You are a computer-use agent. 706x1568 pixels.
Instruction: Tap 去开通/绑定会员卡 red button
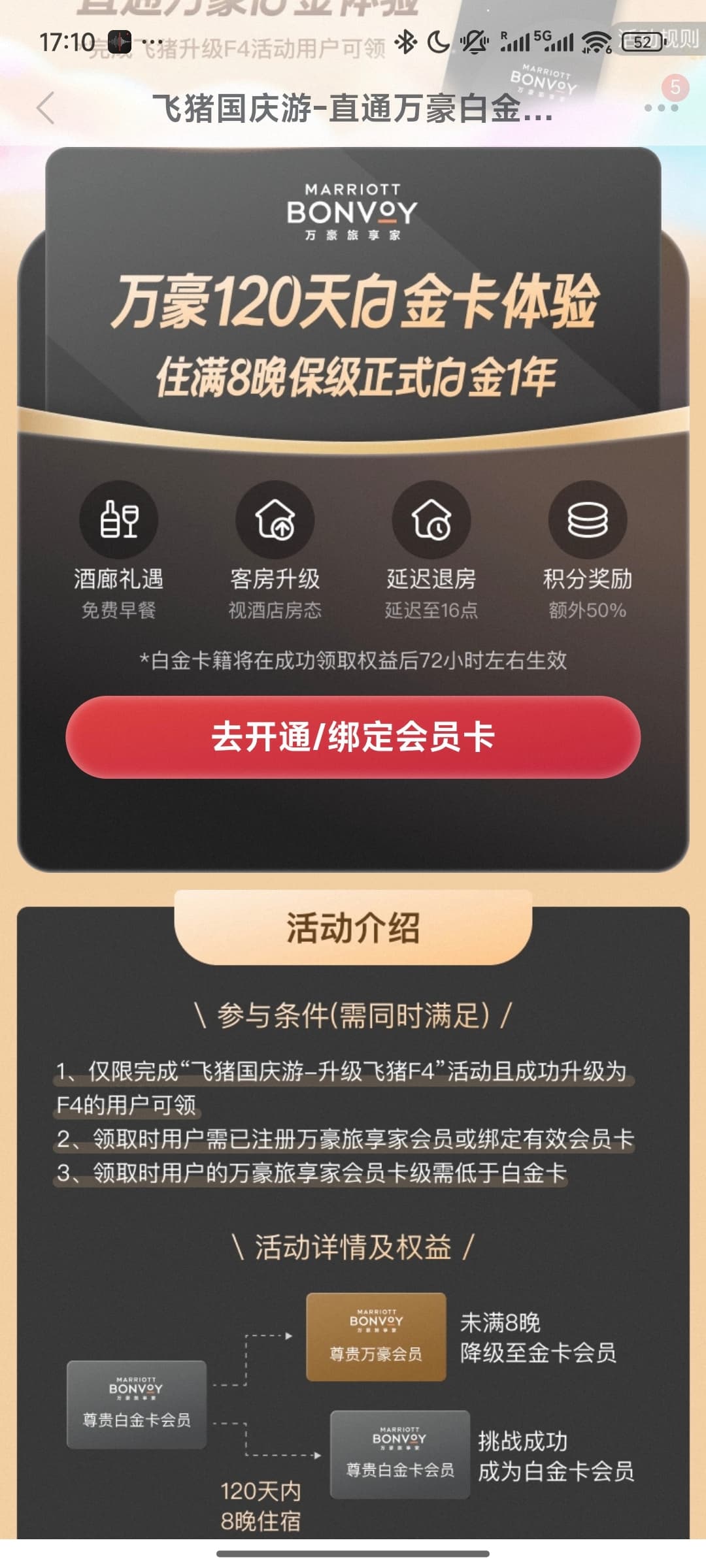[x=353, y=737]
